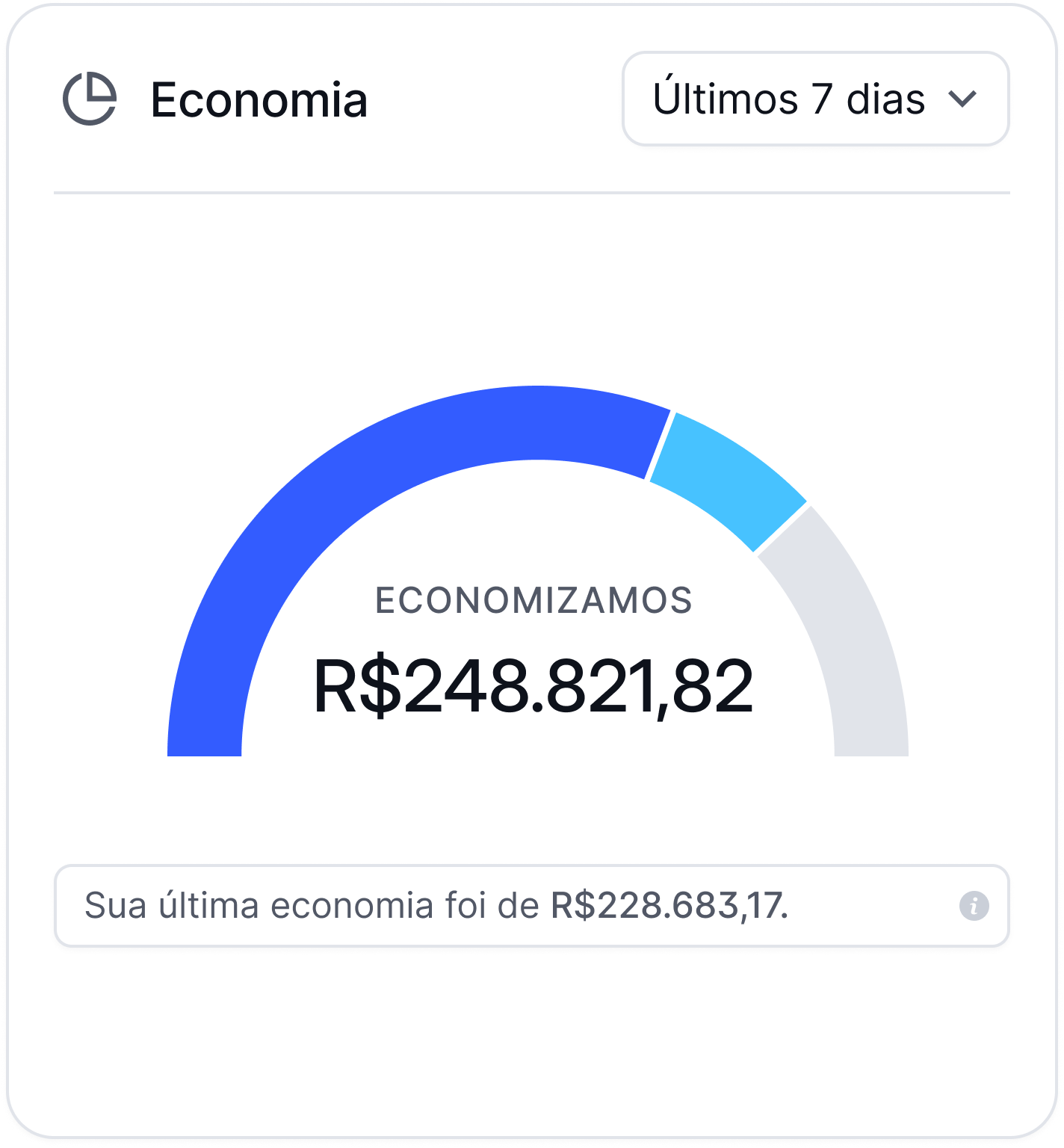Open the Últimos 7 dias period dropdown

815,99
